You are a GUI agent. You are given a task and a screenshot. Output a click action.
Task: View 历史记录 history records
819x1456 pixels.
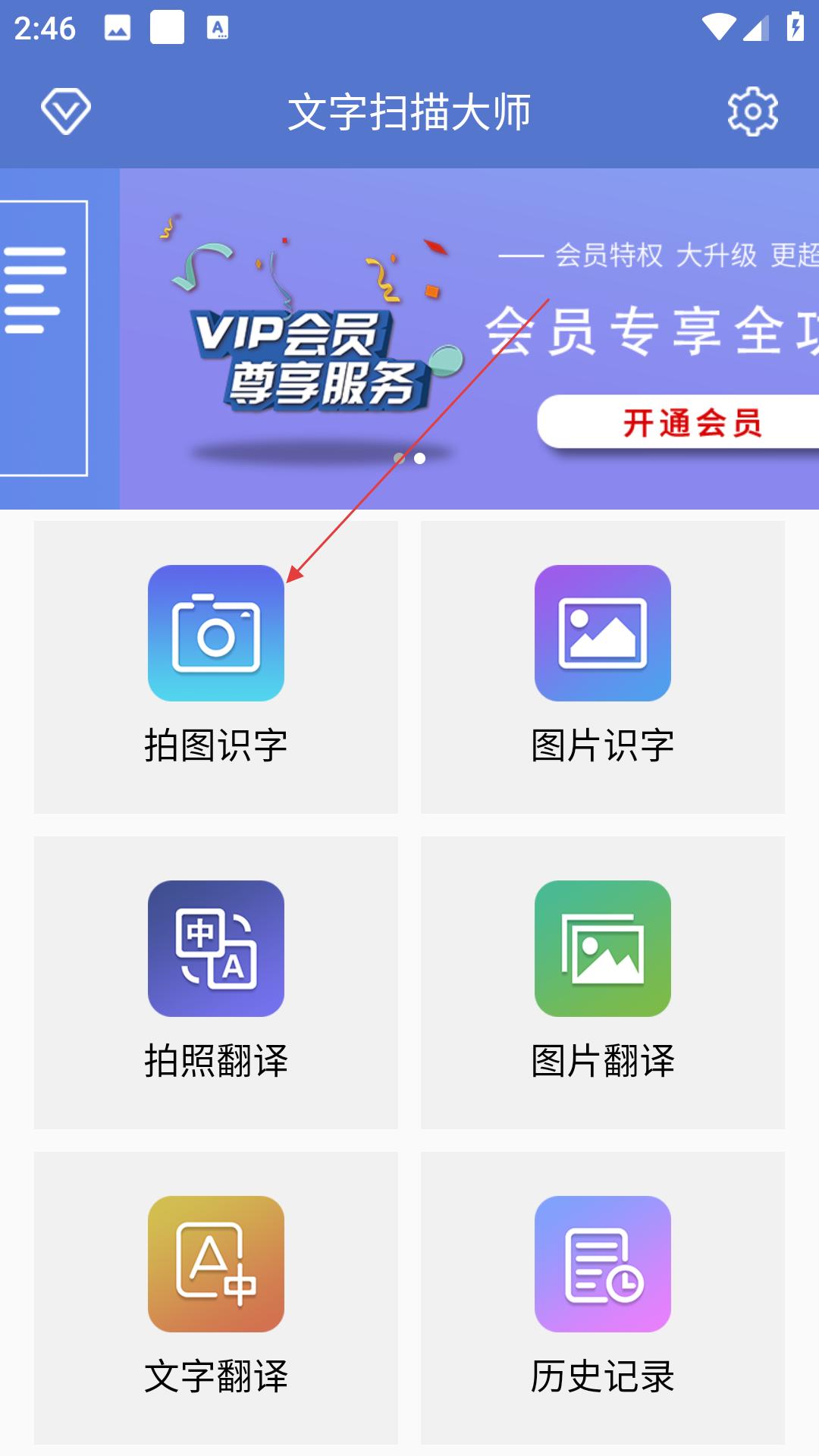pos(603,1297)
